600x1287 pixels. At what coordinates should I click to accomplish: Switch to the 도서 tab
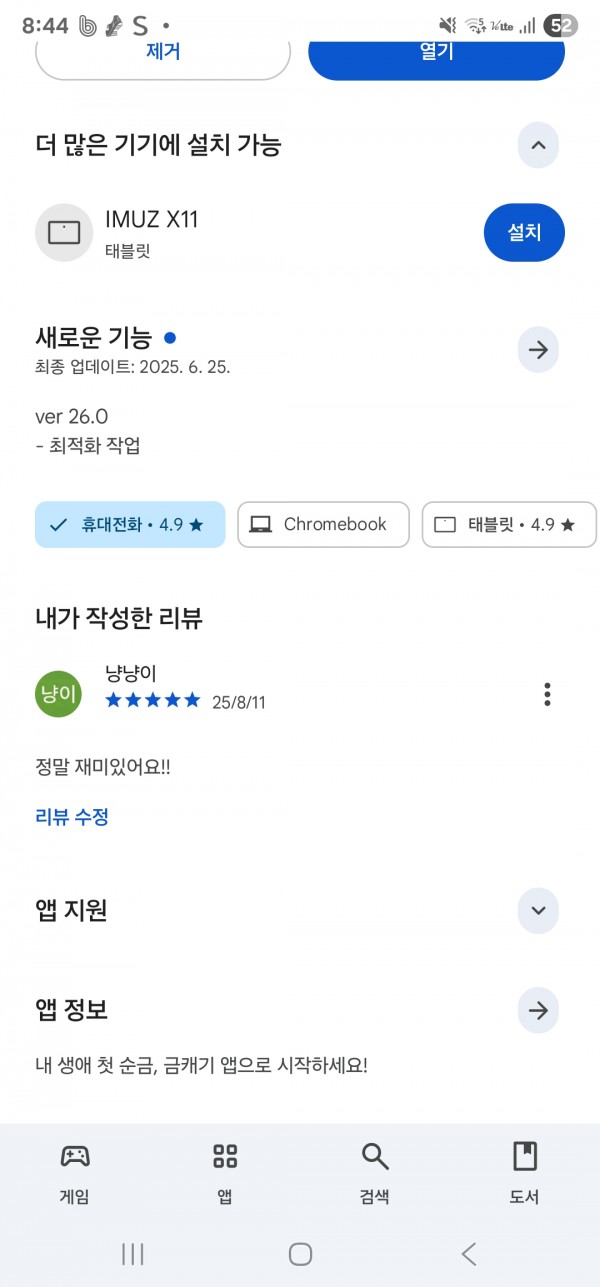[x=525, y=1174]
